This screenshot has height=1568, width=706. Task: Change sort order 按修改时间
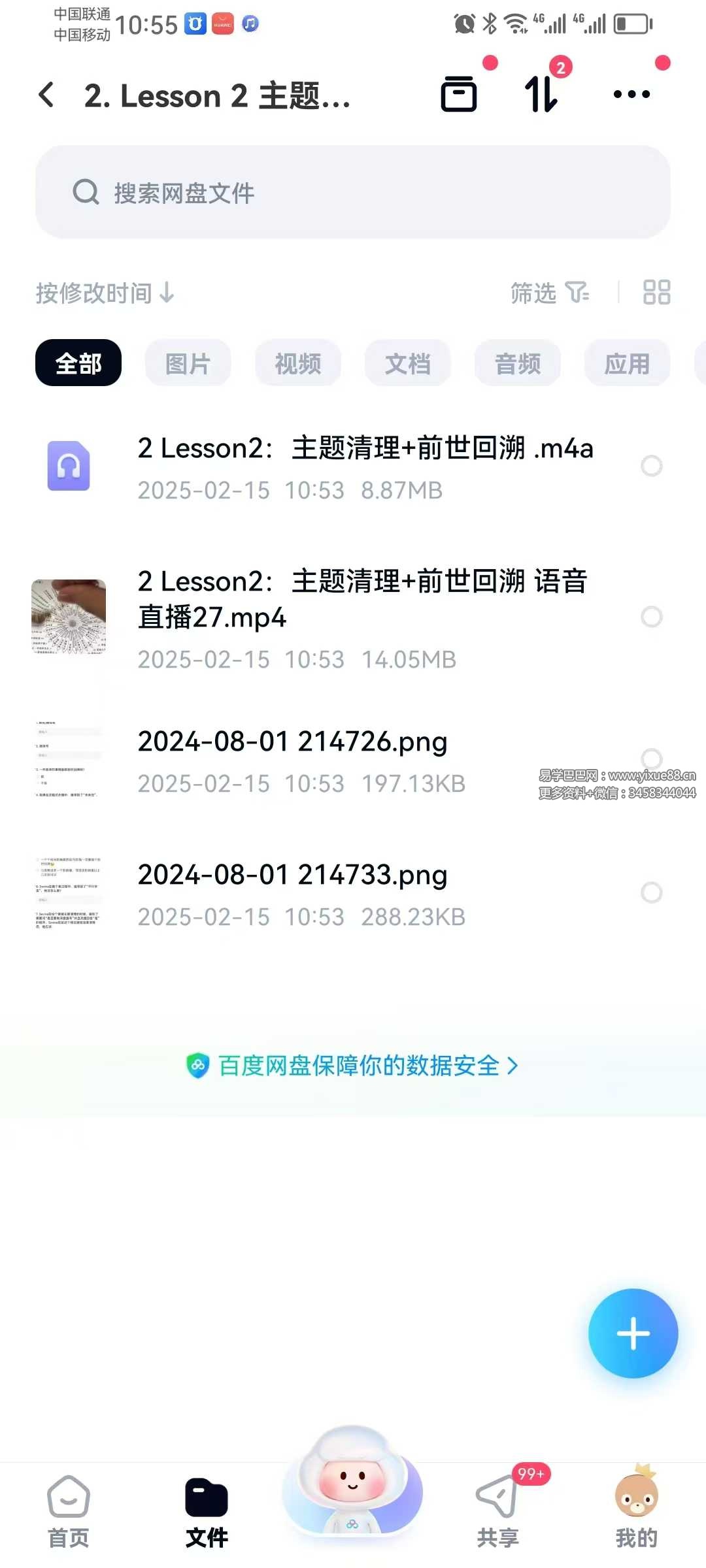pyautogui.click(x=105, y=293)
